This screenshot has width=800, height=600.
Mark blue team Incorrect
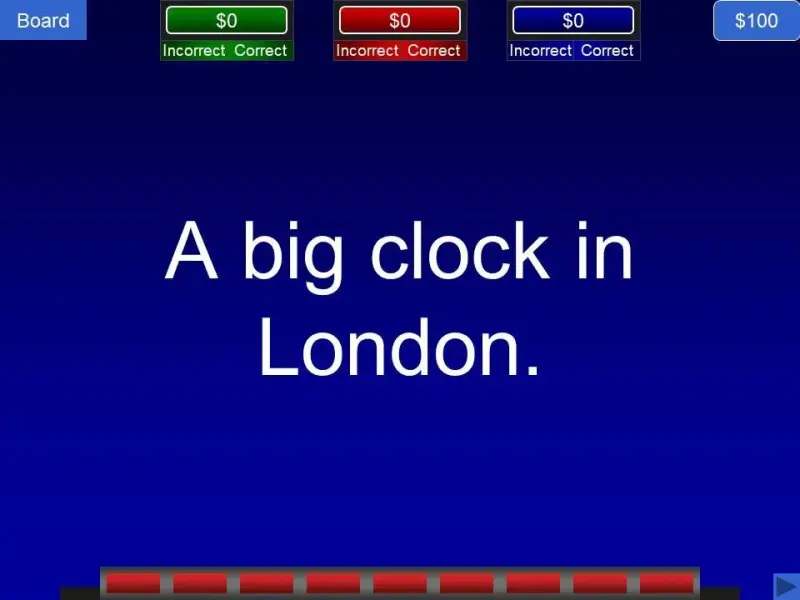(x=540, y=50)
